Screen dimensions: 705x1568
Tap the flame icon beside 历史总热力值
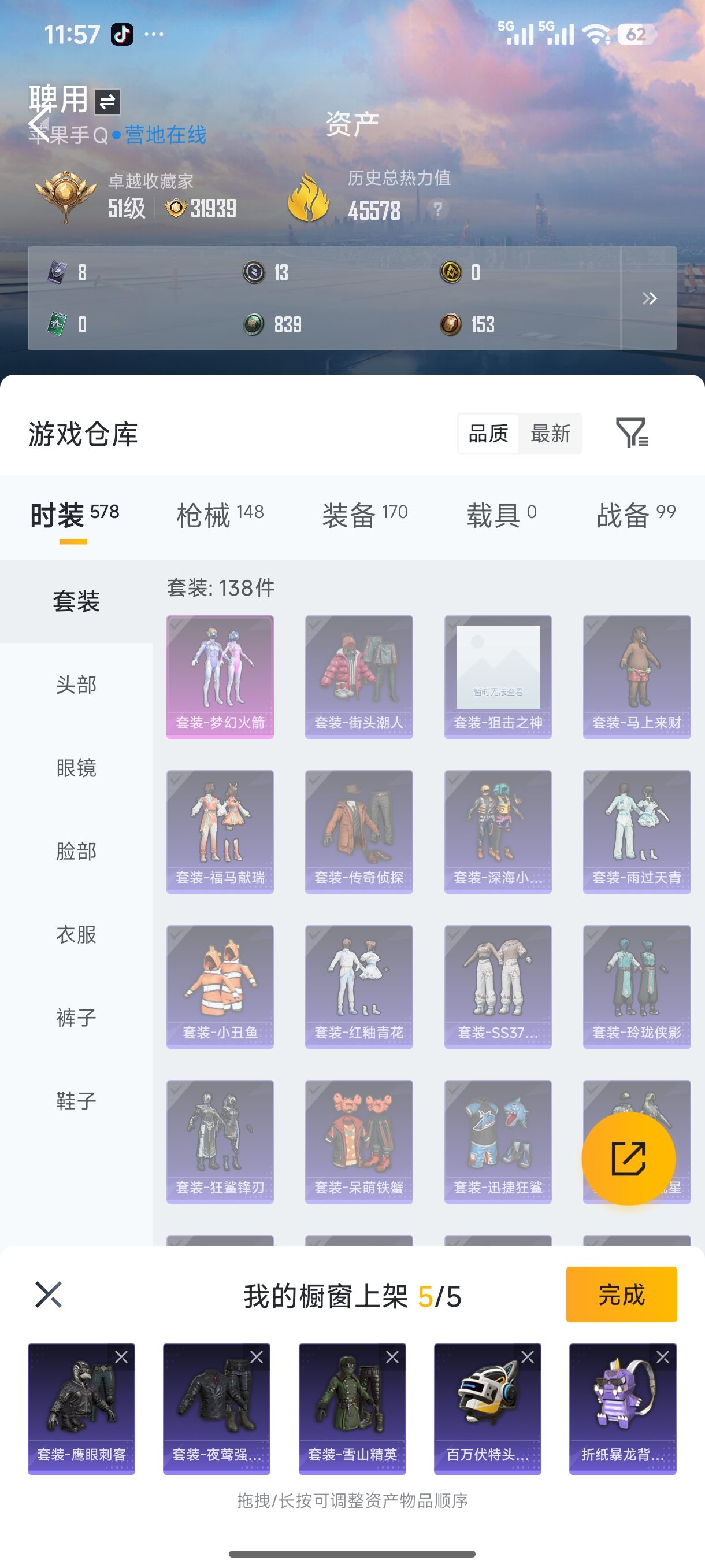tap(309, 195)
